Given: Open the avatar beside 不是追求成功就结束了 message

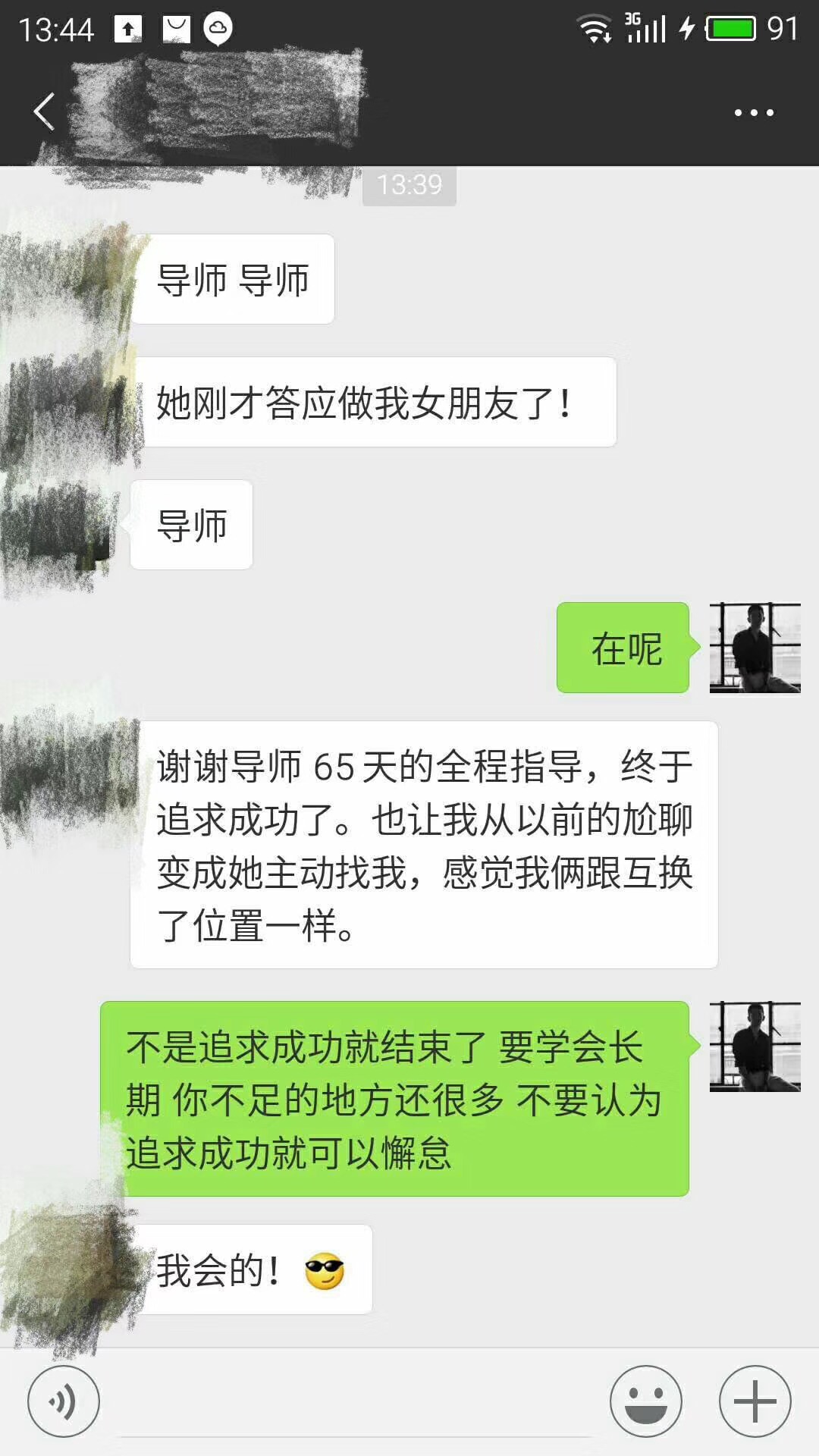Looking at the screenshot, I should coord(755,1046).
